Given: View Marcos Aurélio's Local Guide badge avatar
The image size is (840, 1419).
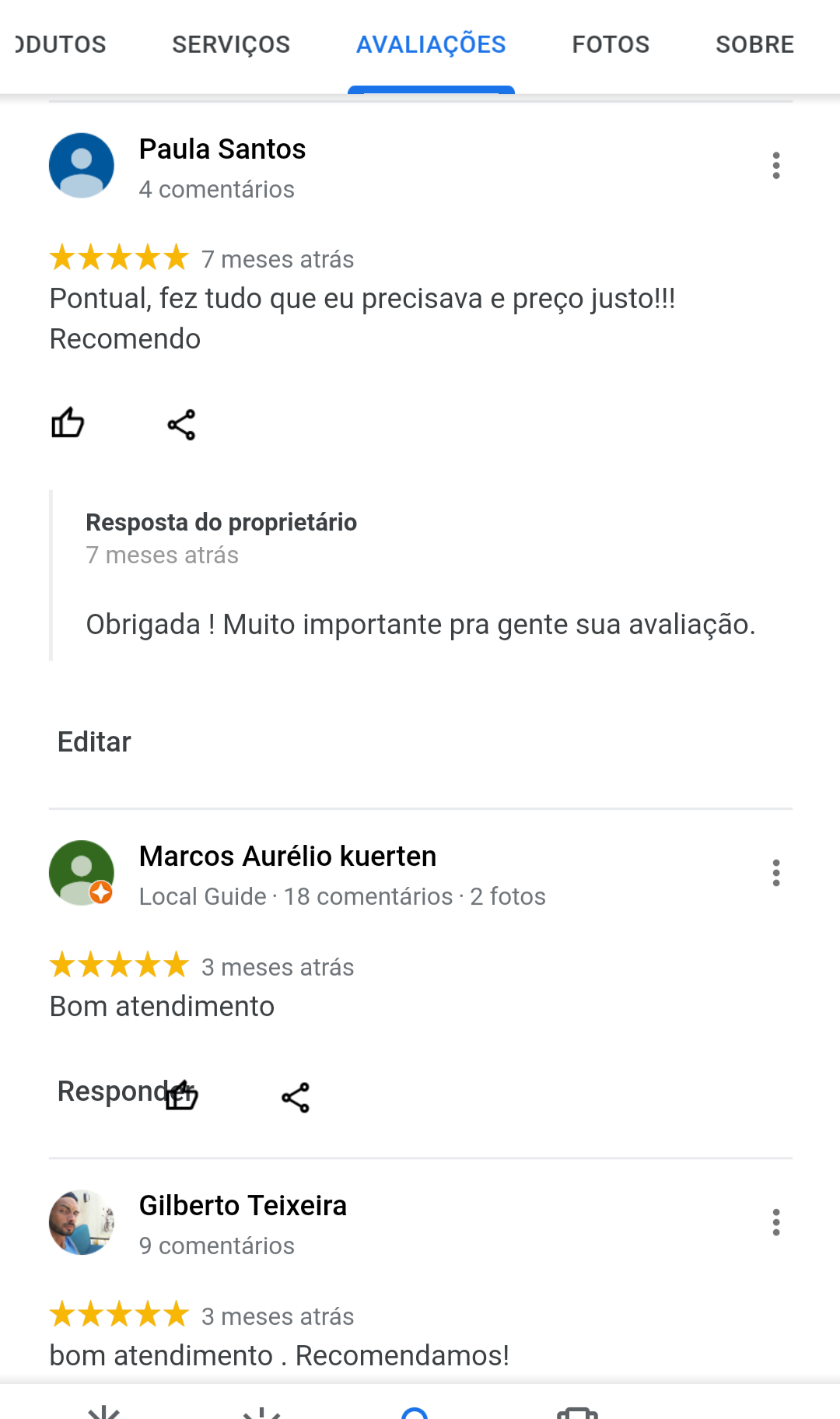Looking at the screenshot, I should tap(81, 873).
